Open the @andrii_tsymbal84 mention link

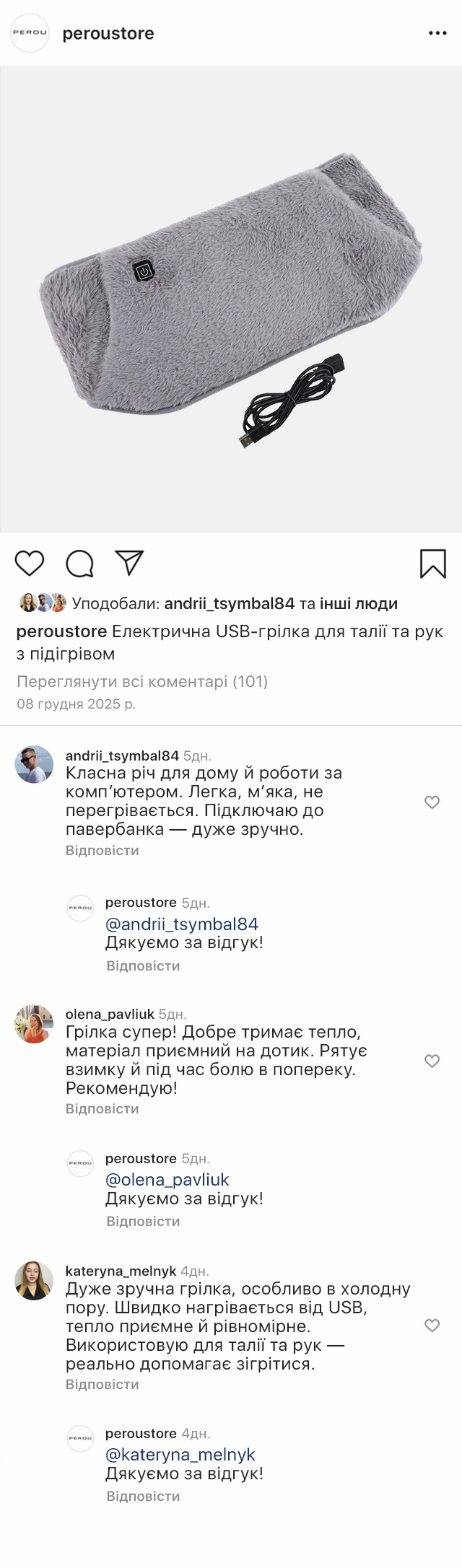(181, 924)
